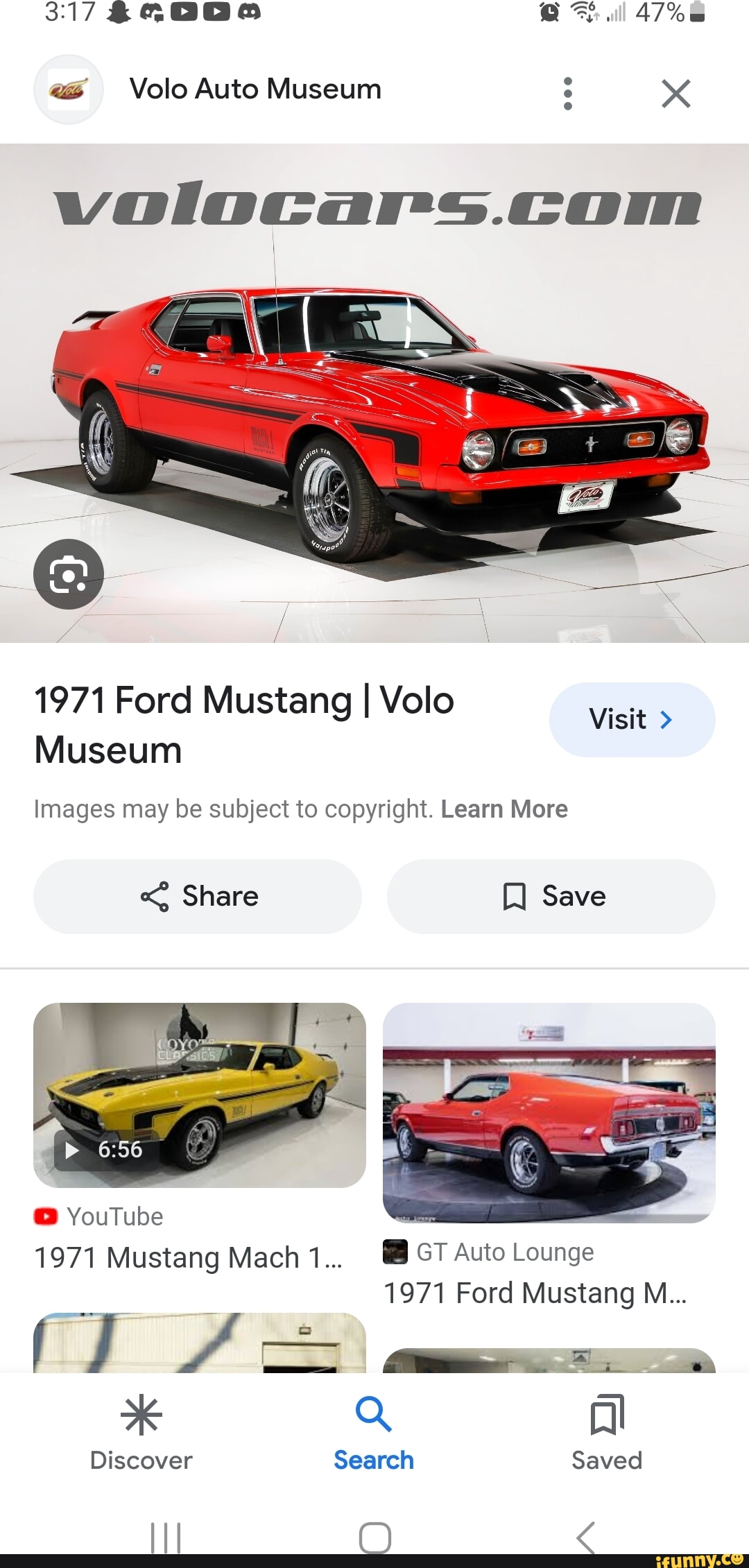Share this Mustang image
Screen dimensions: 749x1568
click(x=198, y=896)
